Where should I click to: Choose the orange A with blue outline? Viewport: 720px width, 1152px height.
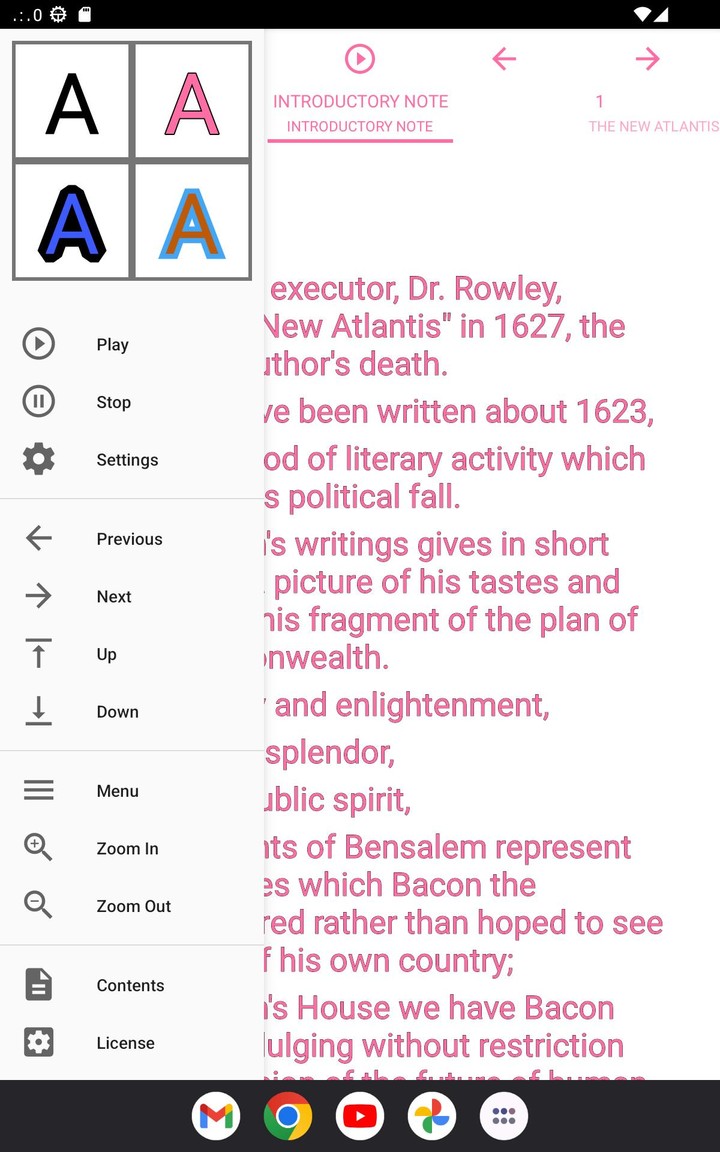[192, 221]
